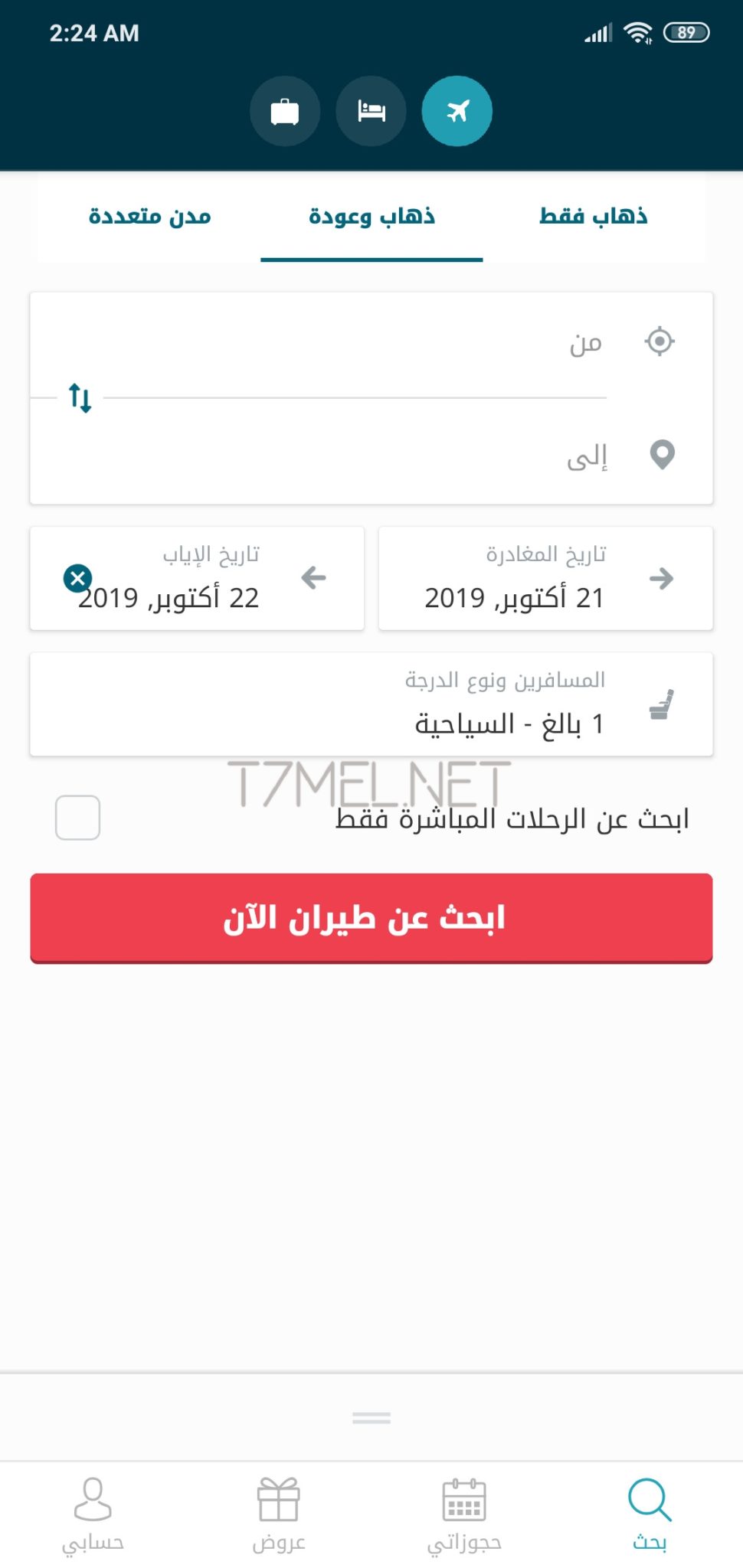Go to حجوزاتي tab
743x1568 pixels.
click(464, 1514)
